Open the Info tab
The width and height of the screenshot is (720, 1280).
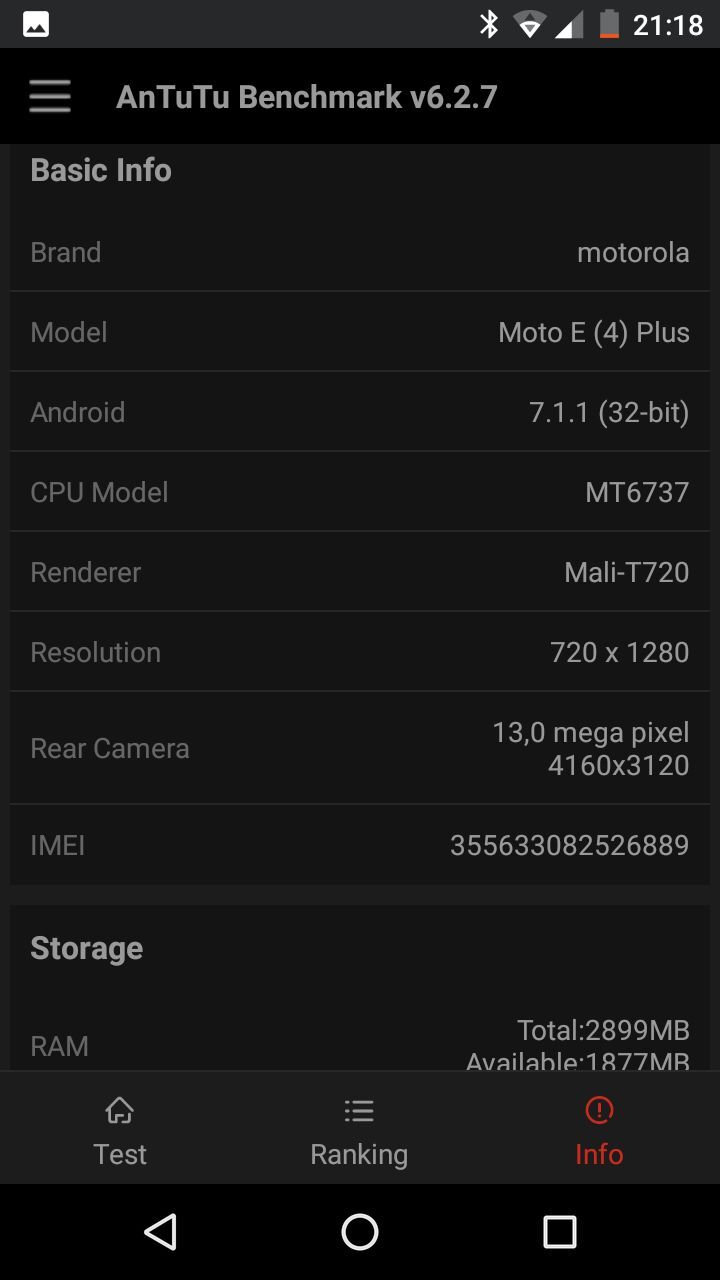point(598,1128)
